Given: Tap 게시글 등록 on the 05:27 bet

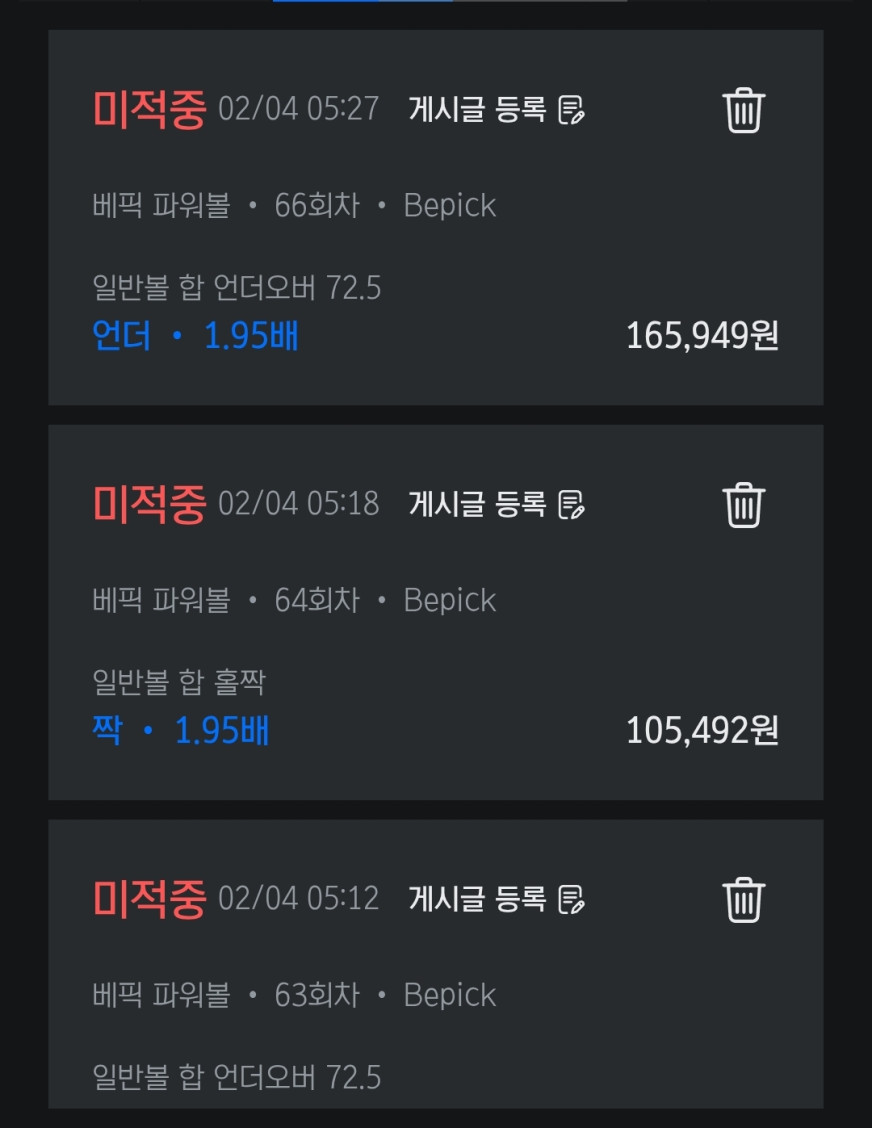Looking at the screenshot, I should point(496,110).
